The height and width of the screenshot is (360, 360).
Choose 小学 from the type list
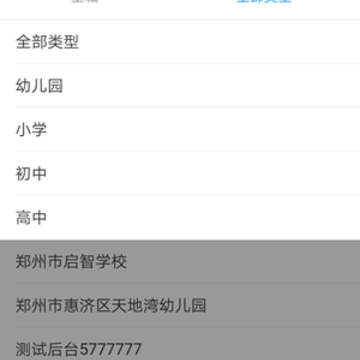coord(180,129)
